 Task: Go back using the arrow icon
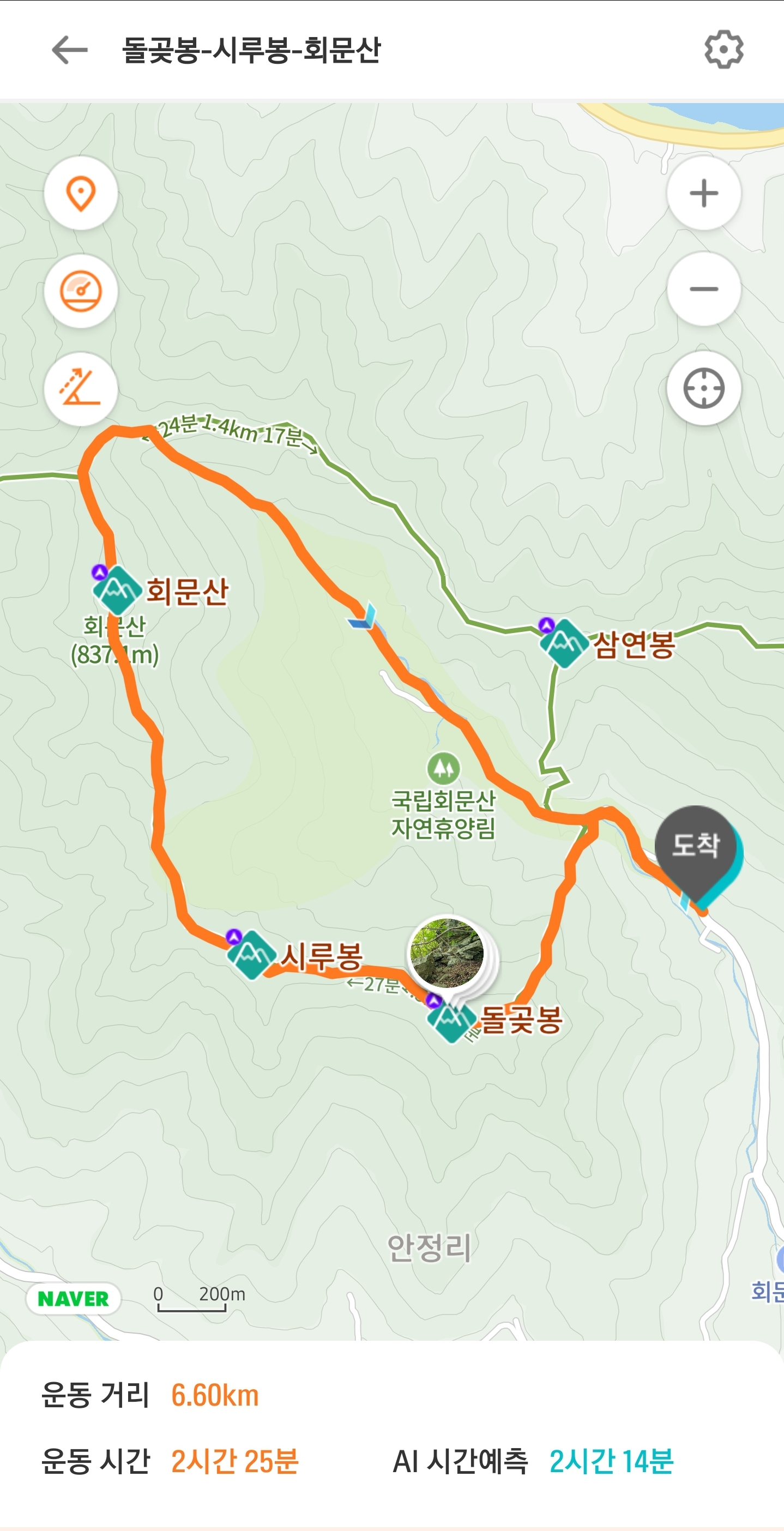coord(70,49)
